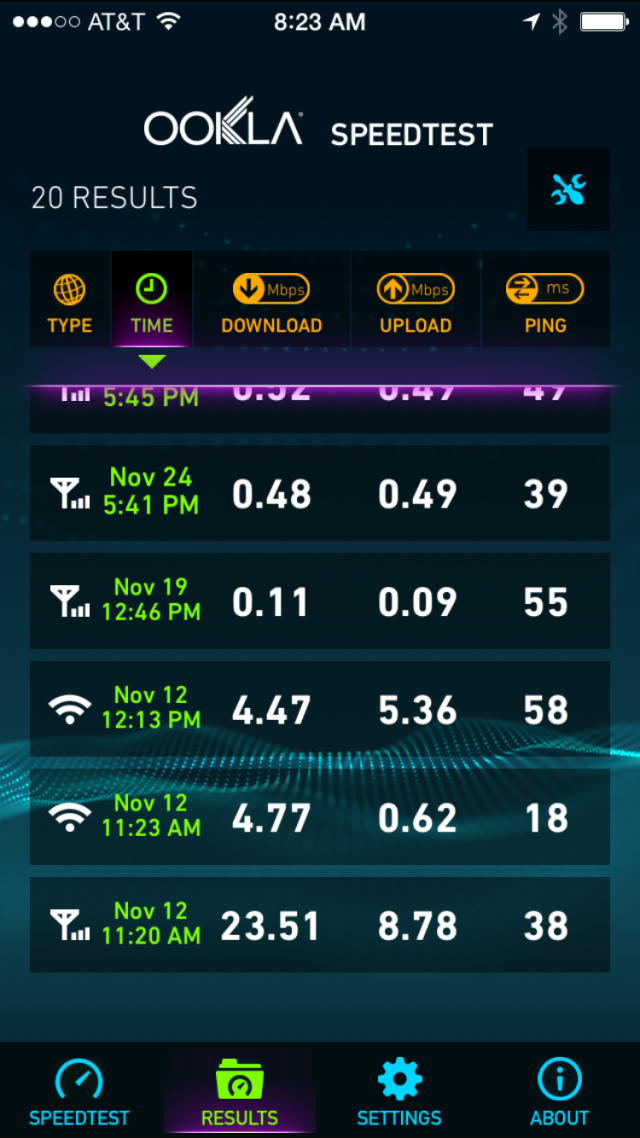Open the tools wrench icon
The image size is (640, 1138).
click(x=568, y=190)
